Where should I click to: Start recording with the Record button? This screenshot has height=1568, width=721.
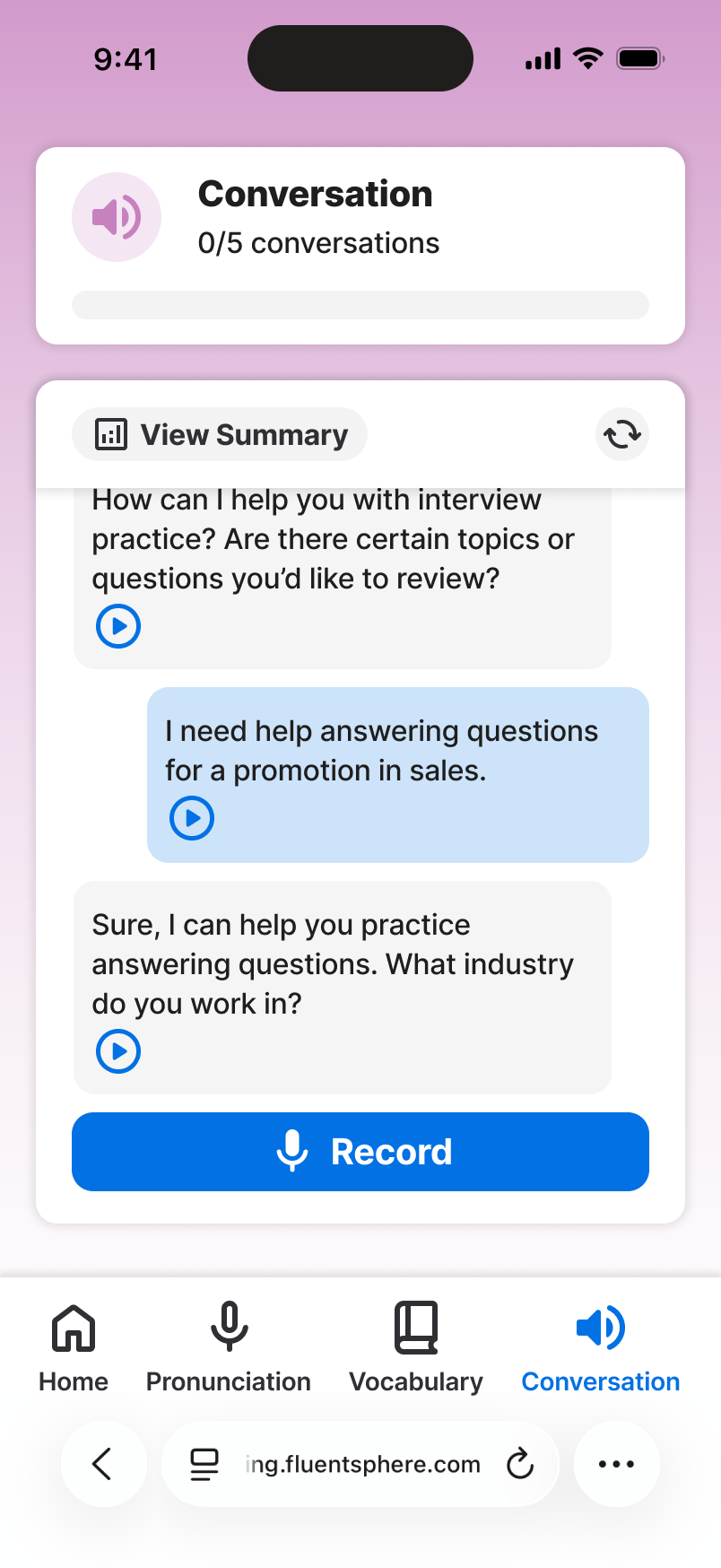click(x=360, y=1152)
